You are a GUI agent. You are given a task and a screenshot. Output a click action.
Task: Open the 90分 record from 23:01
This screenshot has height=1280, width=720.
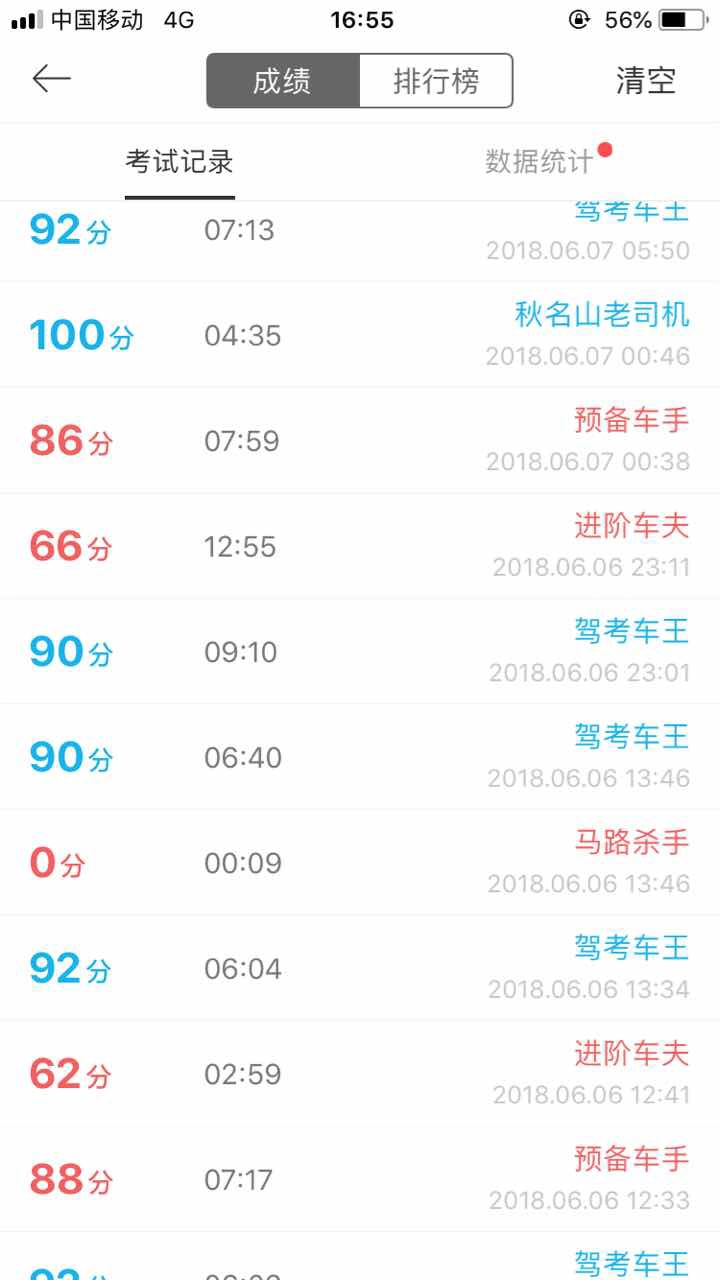(360, 652)
